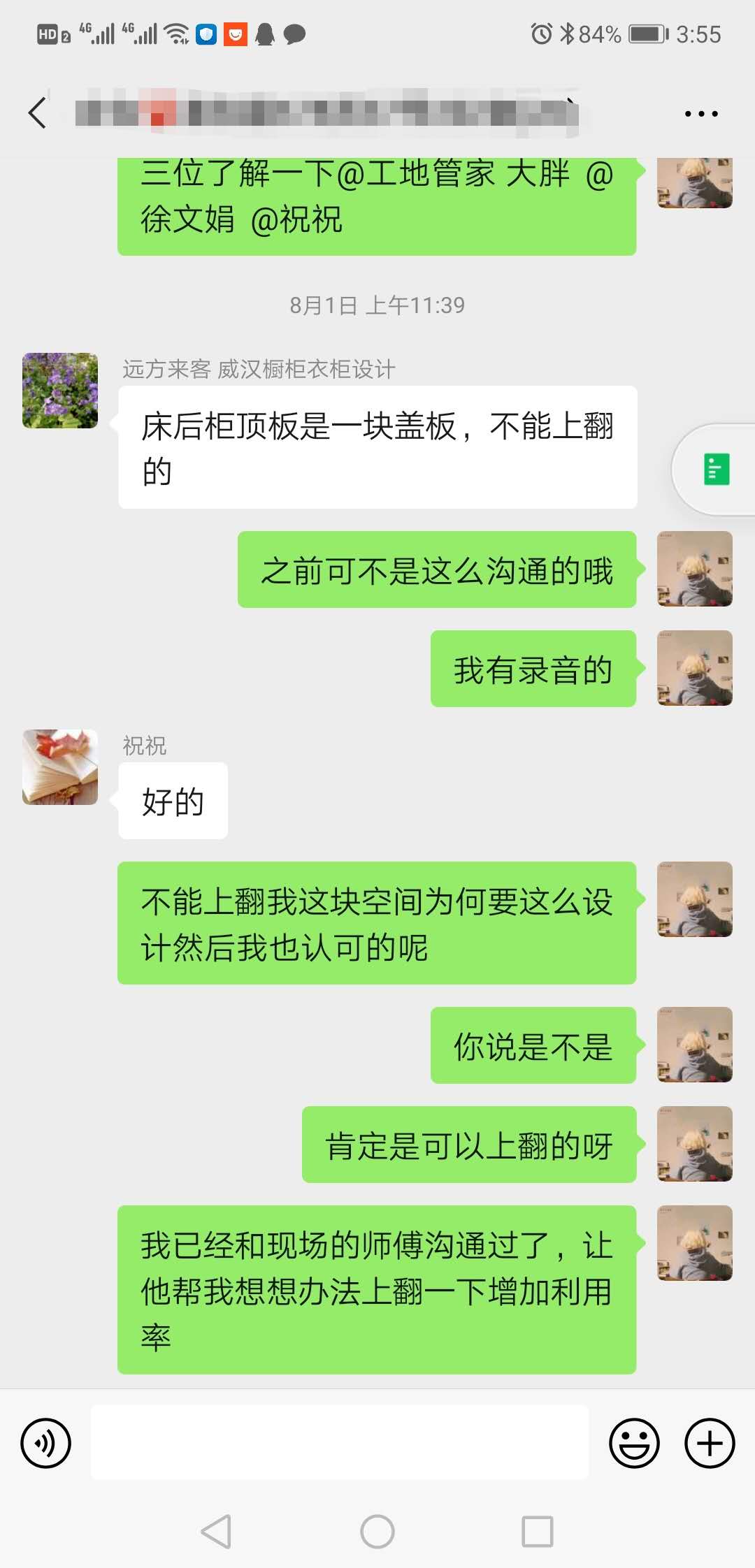The width and height of the screenshot is (755, 1568).
Task: Open the emoji sticker panel
Action: 634,1443
